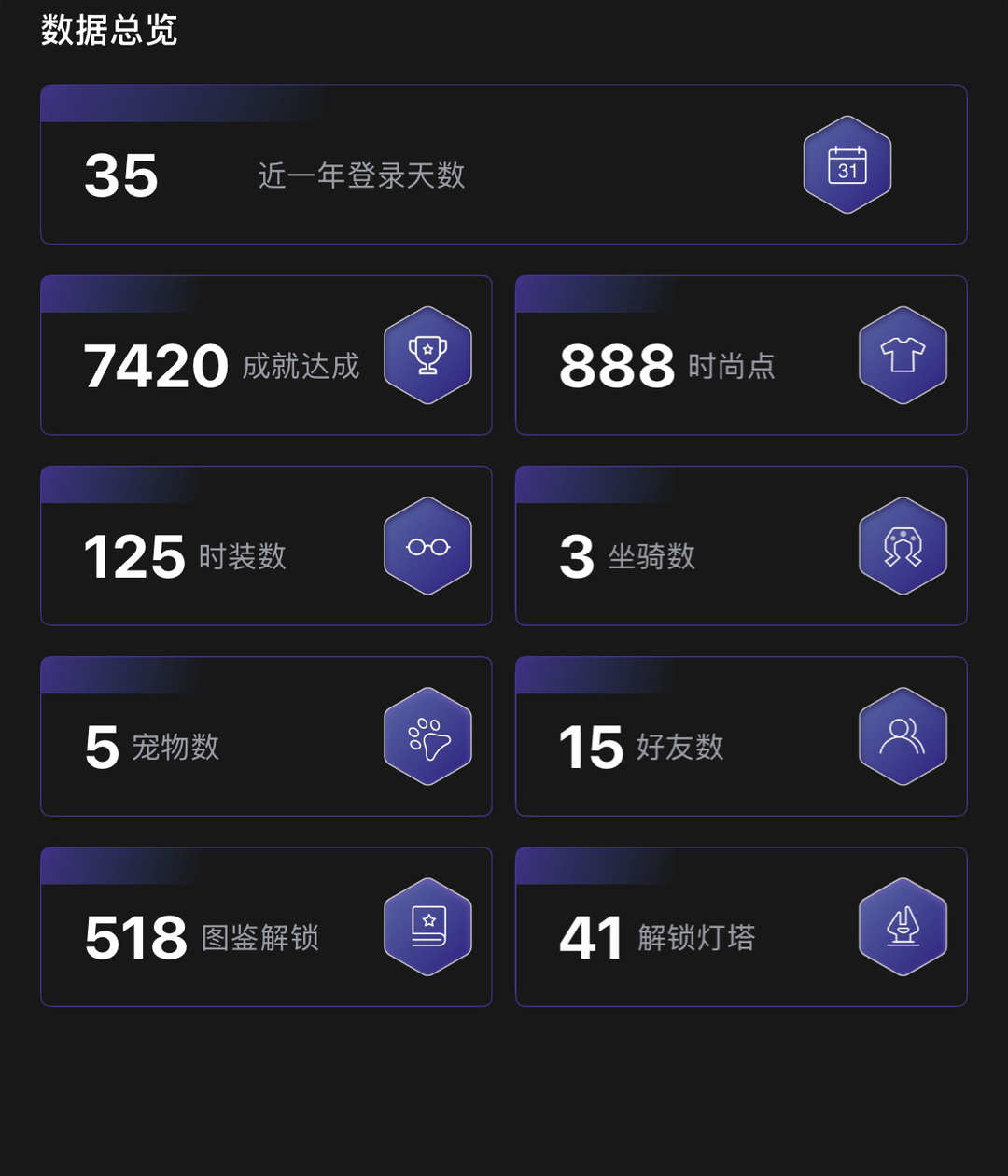Open the glasses icon for outfit count
This screenshot has width=1008, height=1176.
pos(427,546)
